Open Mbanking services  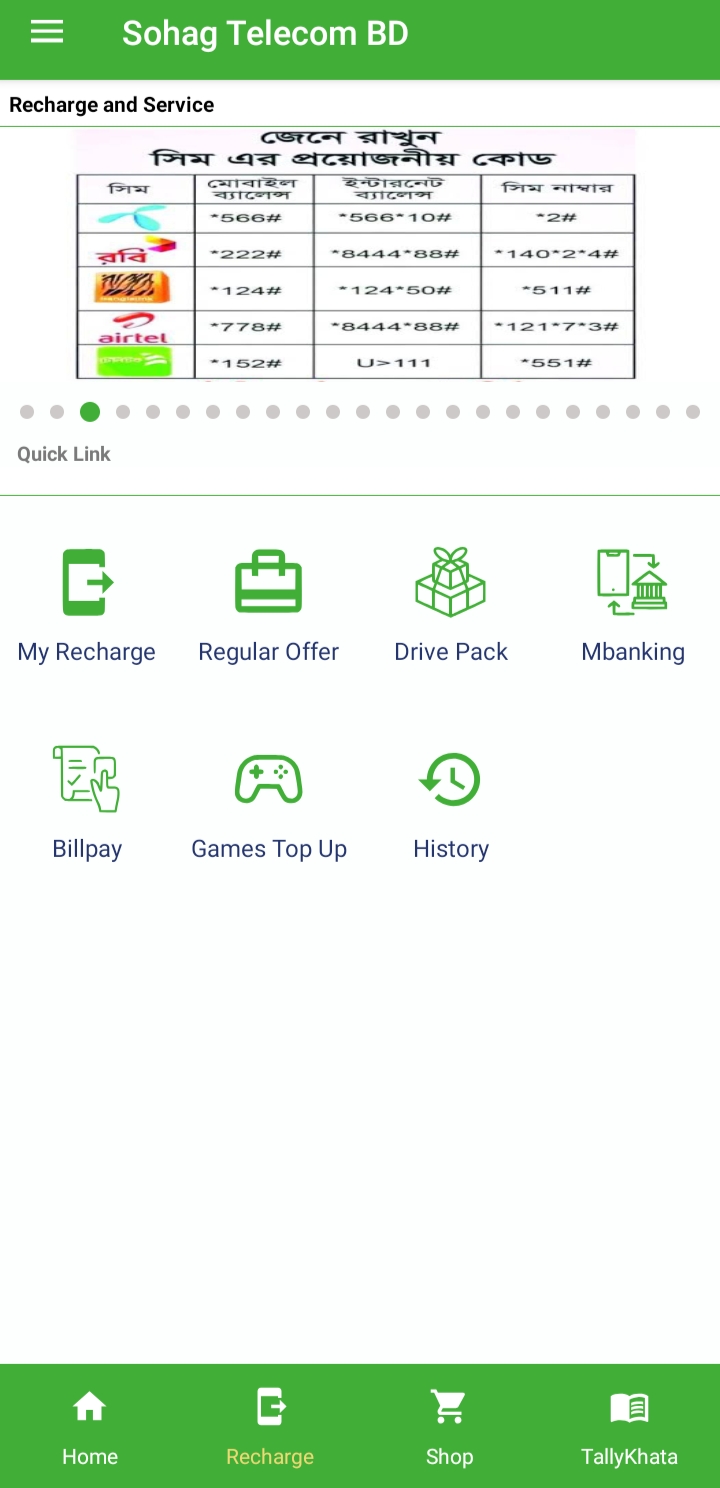coord(633,605)
